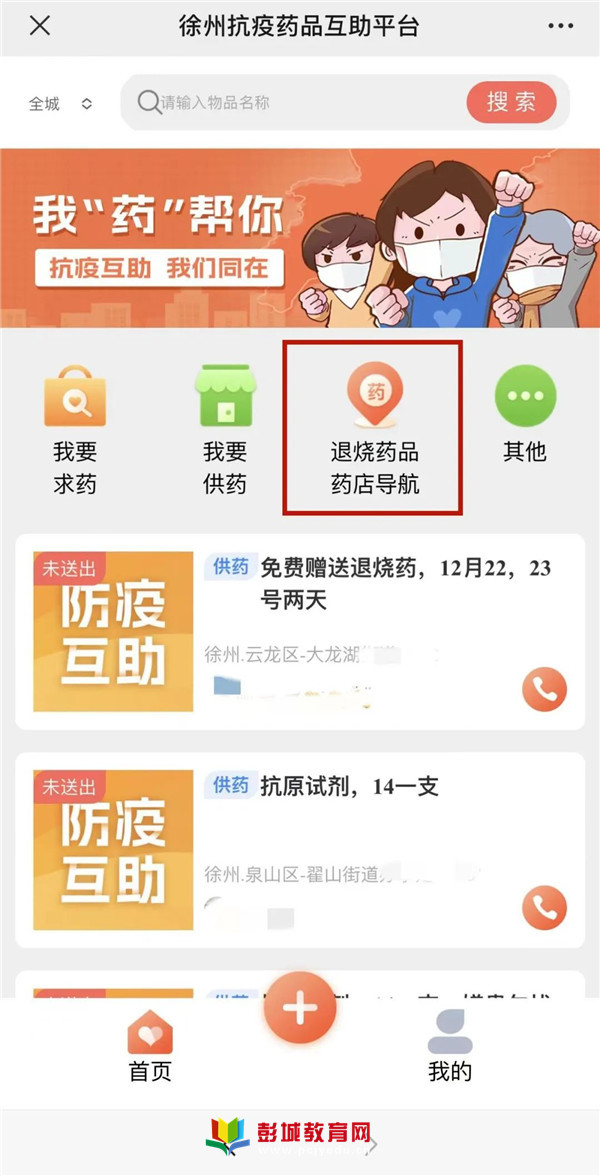The height and width of the screenshot is (1176, 600).
Task: Close the 徐州抗疫药品互助平台 mini program
Action: coord(40,26)
